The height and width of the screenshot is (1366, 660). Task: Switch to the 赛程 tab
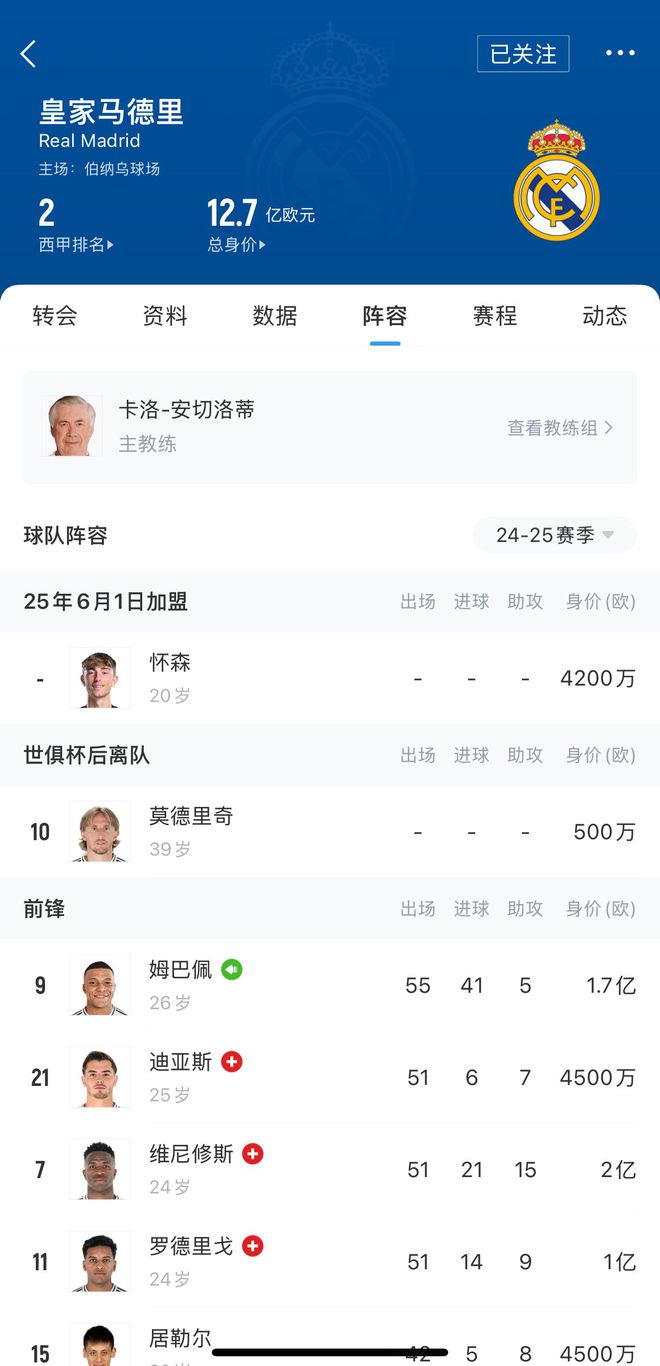tap(495, 316)
